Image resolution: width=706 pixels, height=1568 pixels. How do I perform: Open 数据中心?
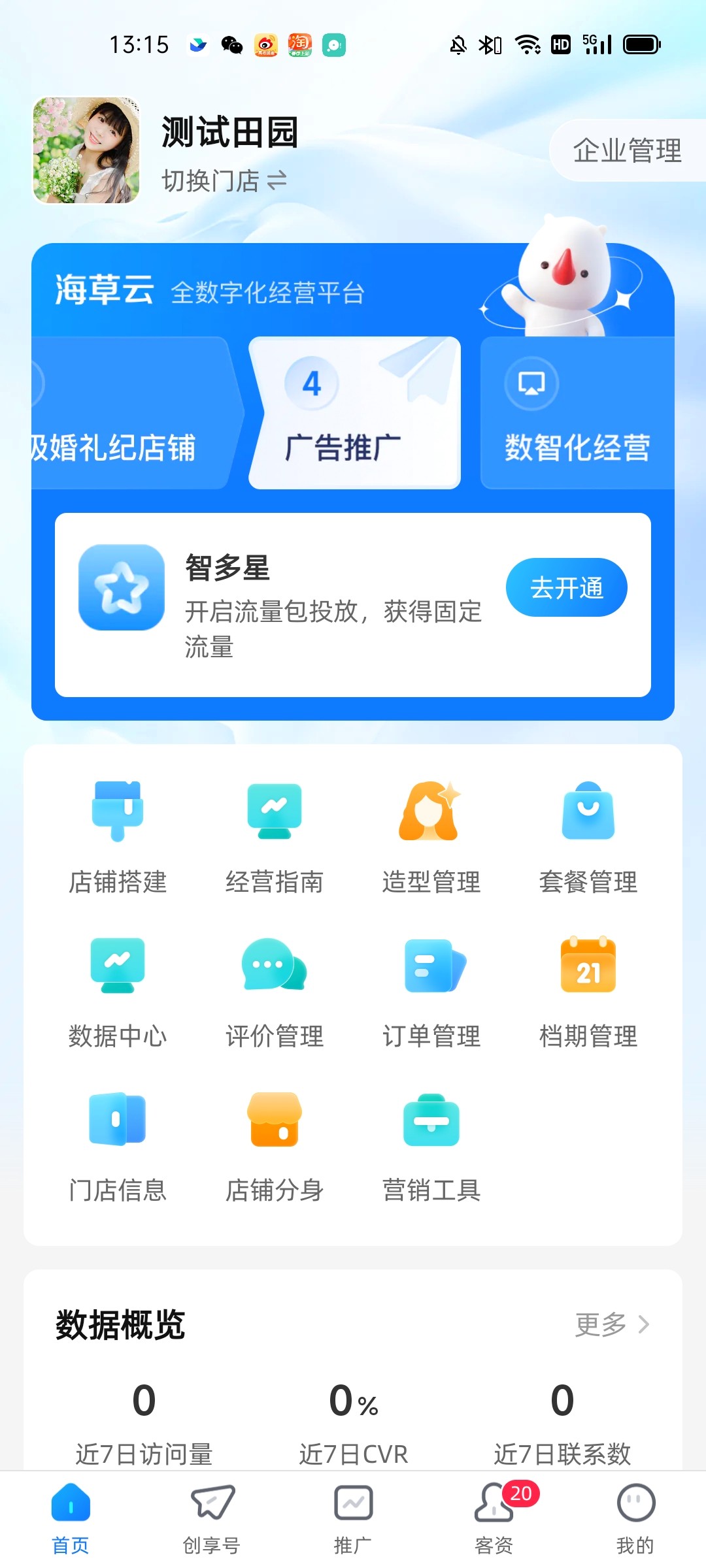[118, 990]
